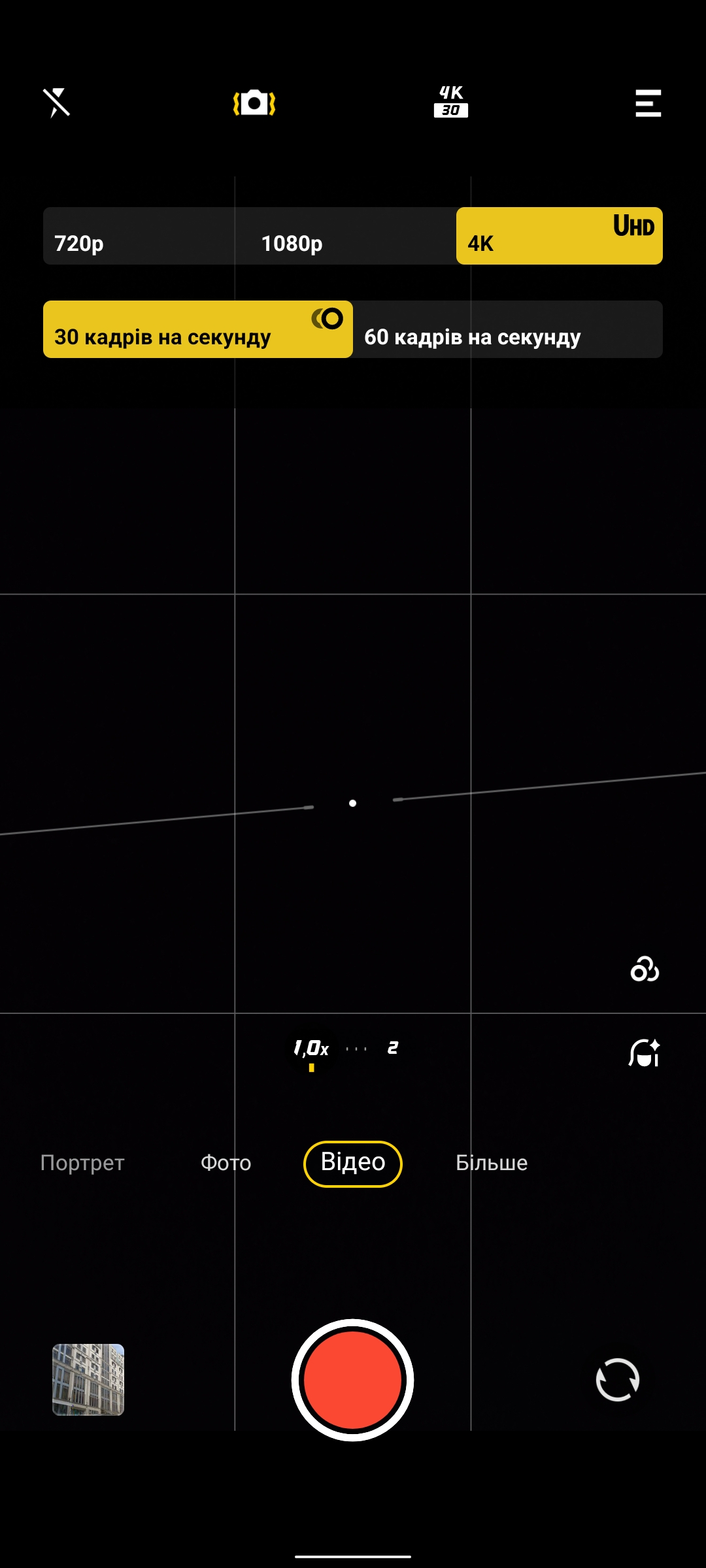Toggle the video stabilization icon

[x=254, y=103]
